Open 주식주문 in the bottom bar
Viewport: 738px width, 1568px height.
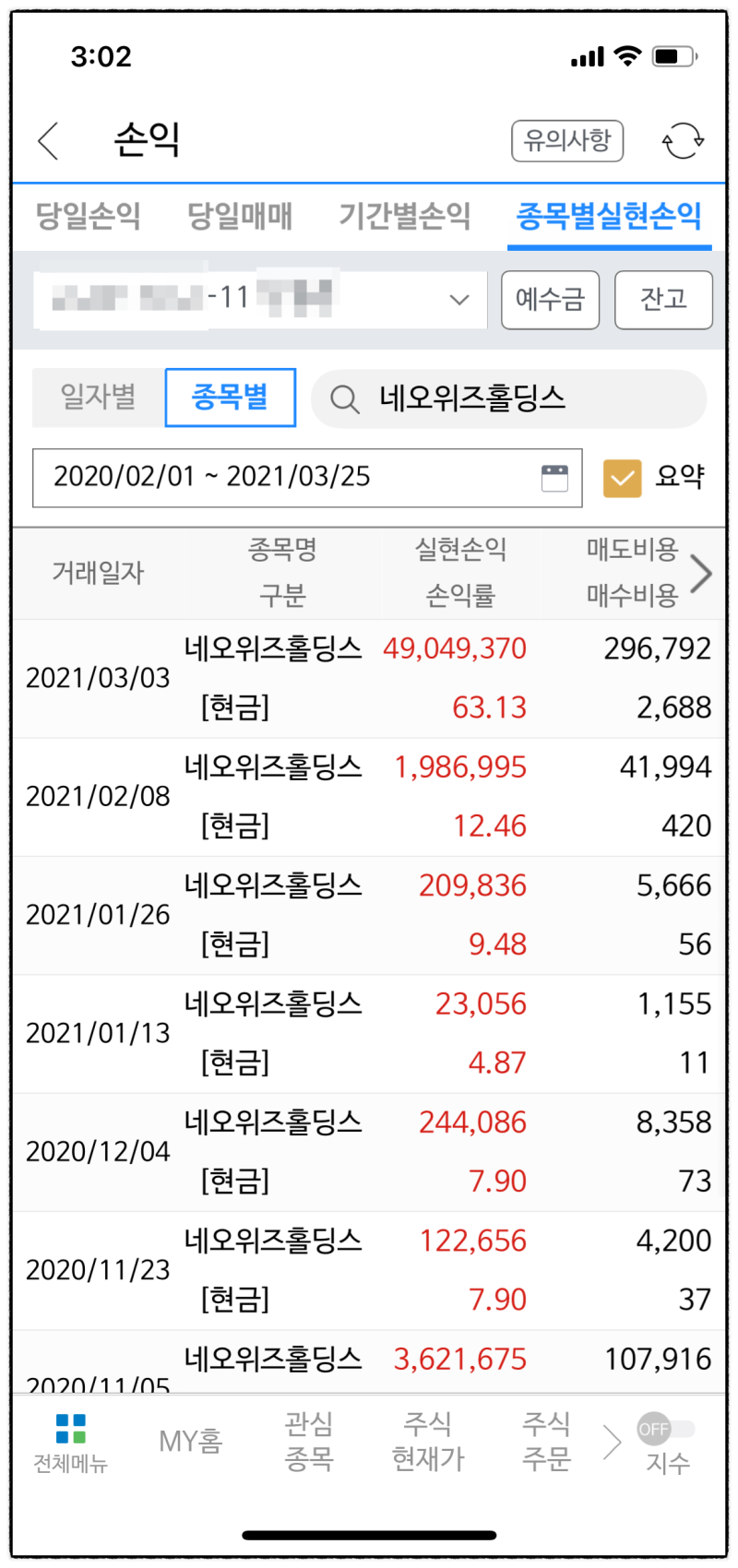pos(544,1439)
